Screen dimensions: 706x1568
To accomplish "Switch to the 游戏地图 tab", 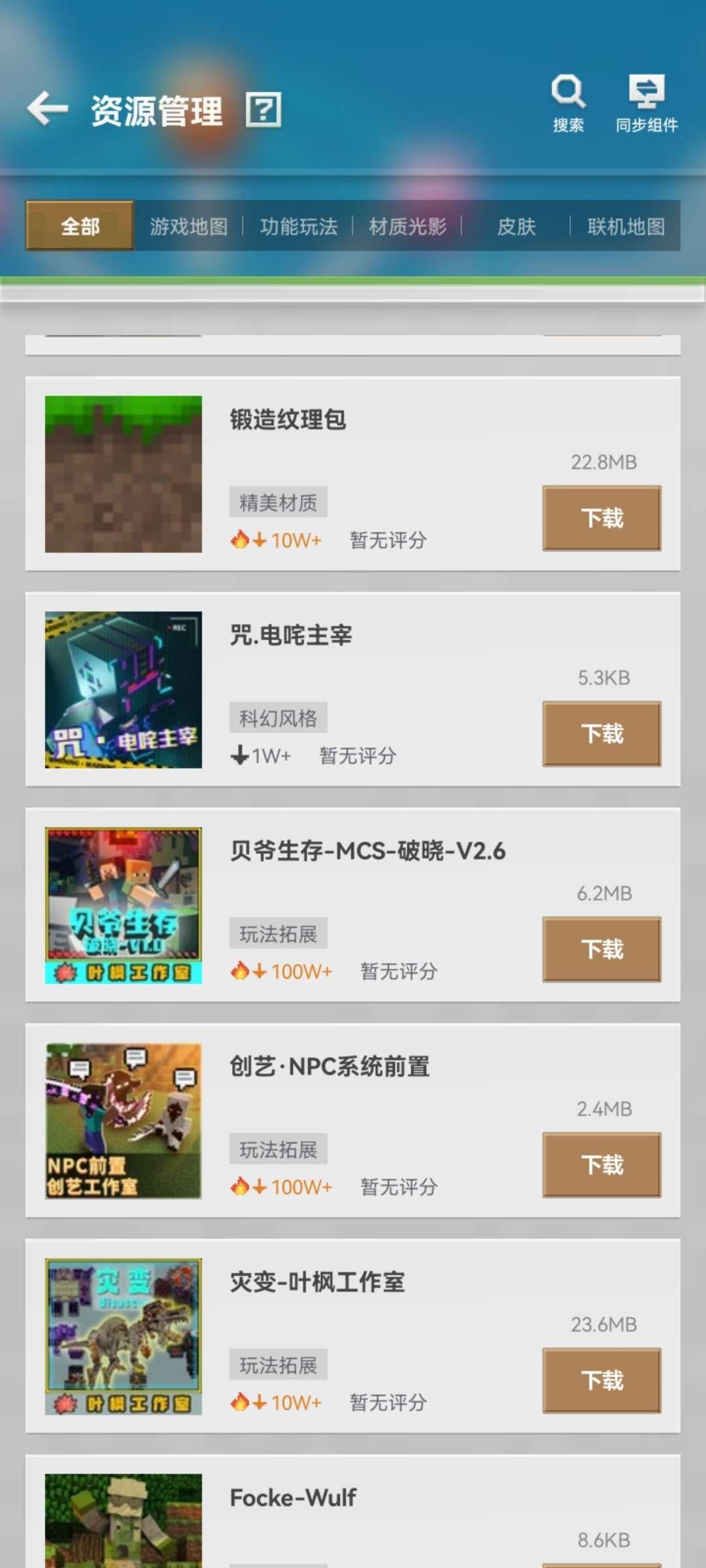I will (190, 227).
